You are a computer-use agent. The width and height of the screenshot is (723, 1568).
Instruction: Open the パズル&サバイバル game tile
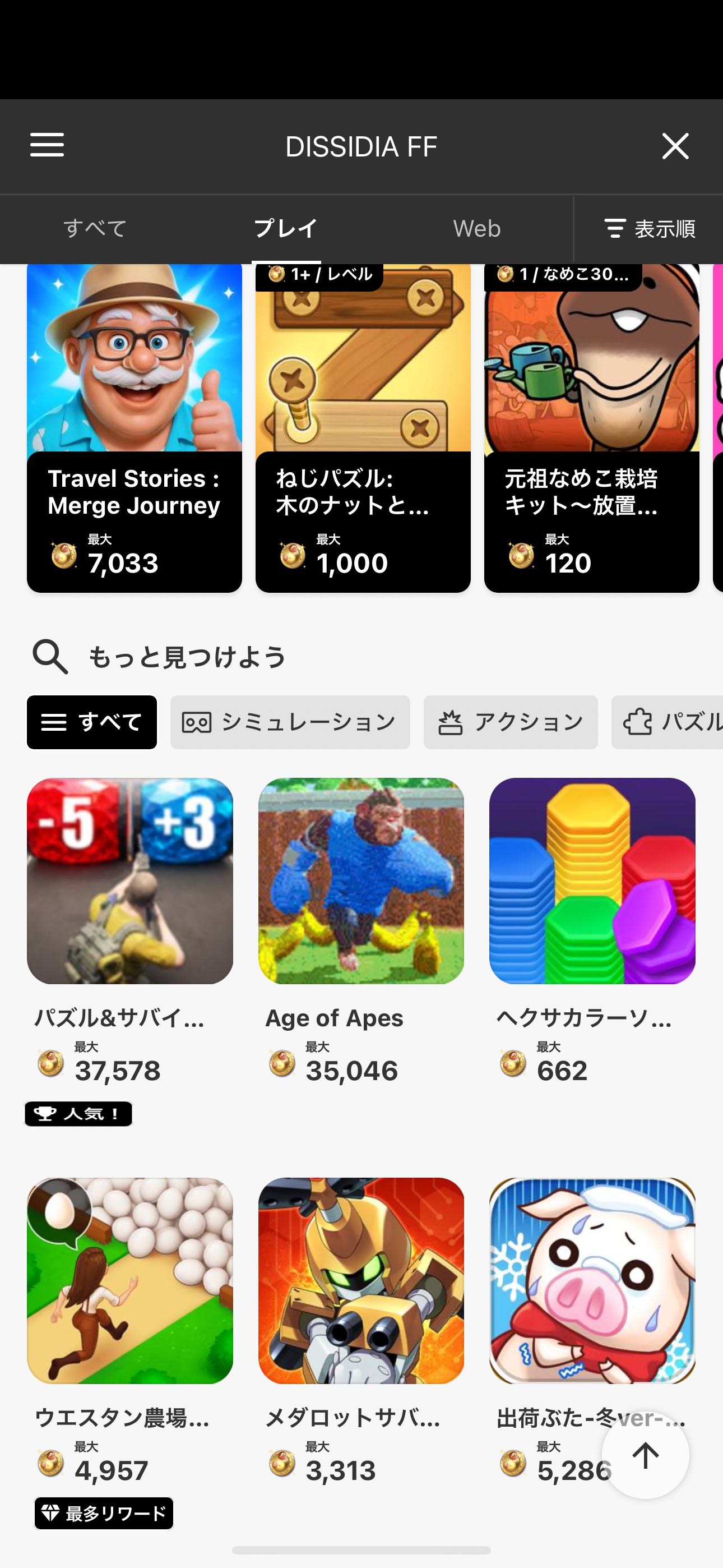pyautogui.click(x=129, y=881)
